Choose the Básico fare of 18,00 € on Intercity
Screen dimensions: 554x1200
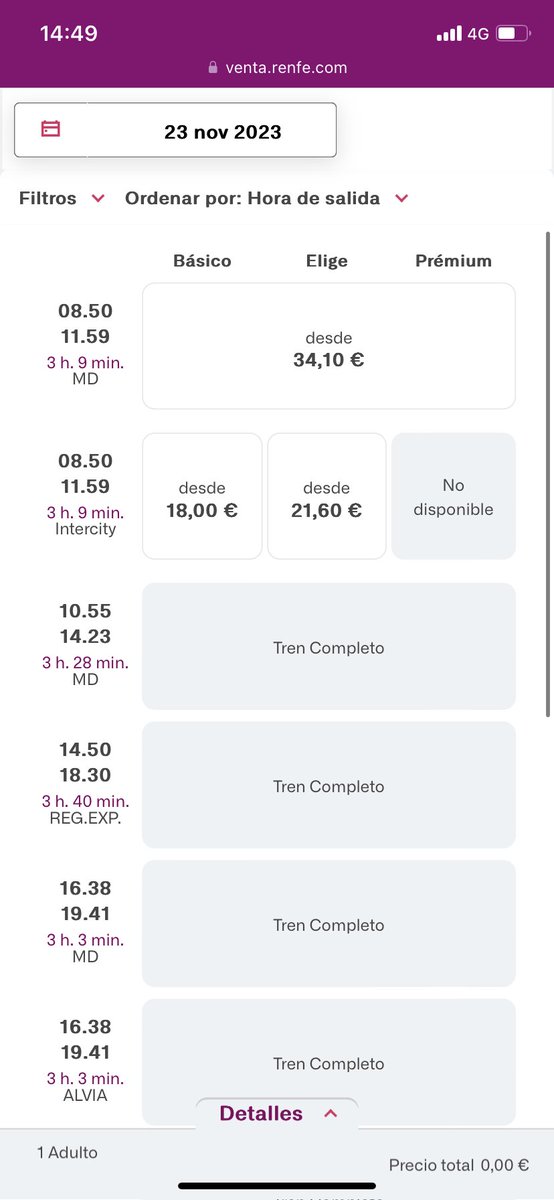202,496
